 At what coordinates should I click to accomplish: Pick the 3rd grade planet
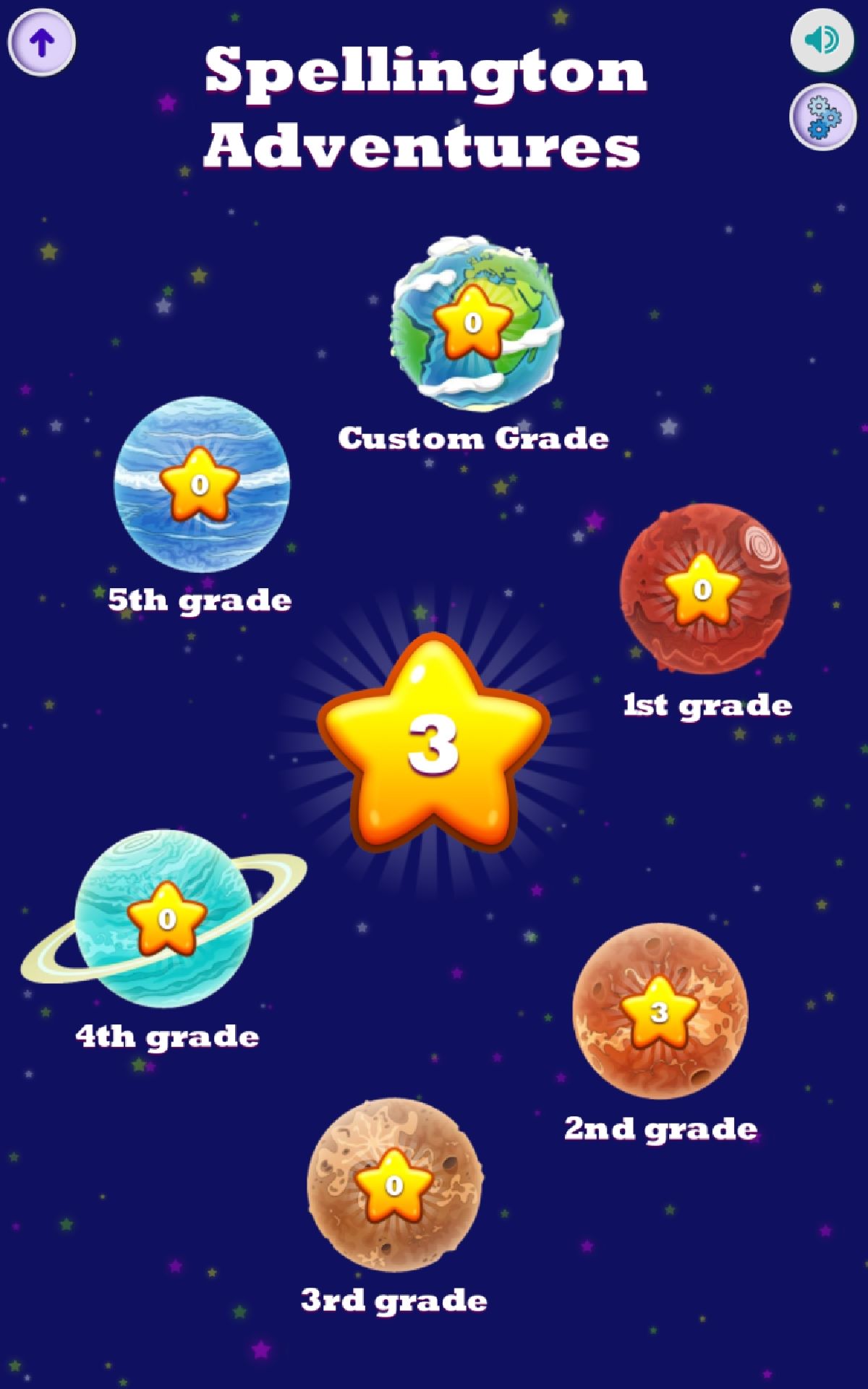[x=395, y=1185]
